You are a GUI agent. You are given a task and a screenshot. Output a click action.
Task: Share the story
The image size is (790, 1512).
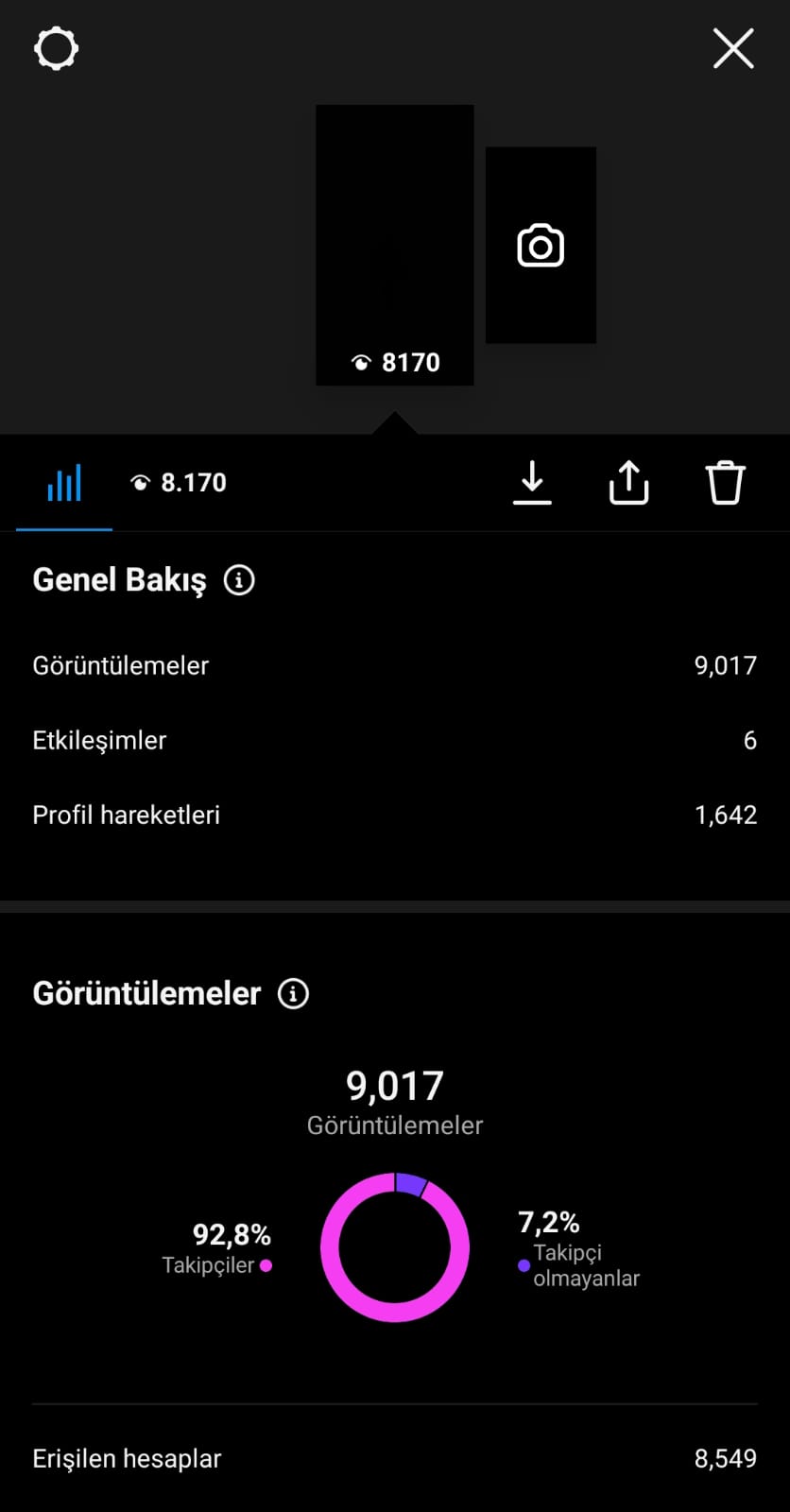(x=629, y=483)
